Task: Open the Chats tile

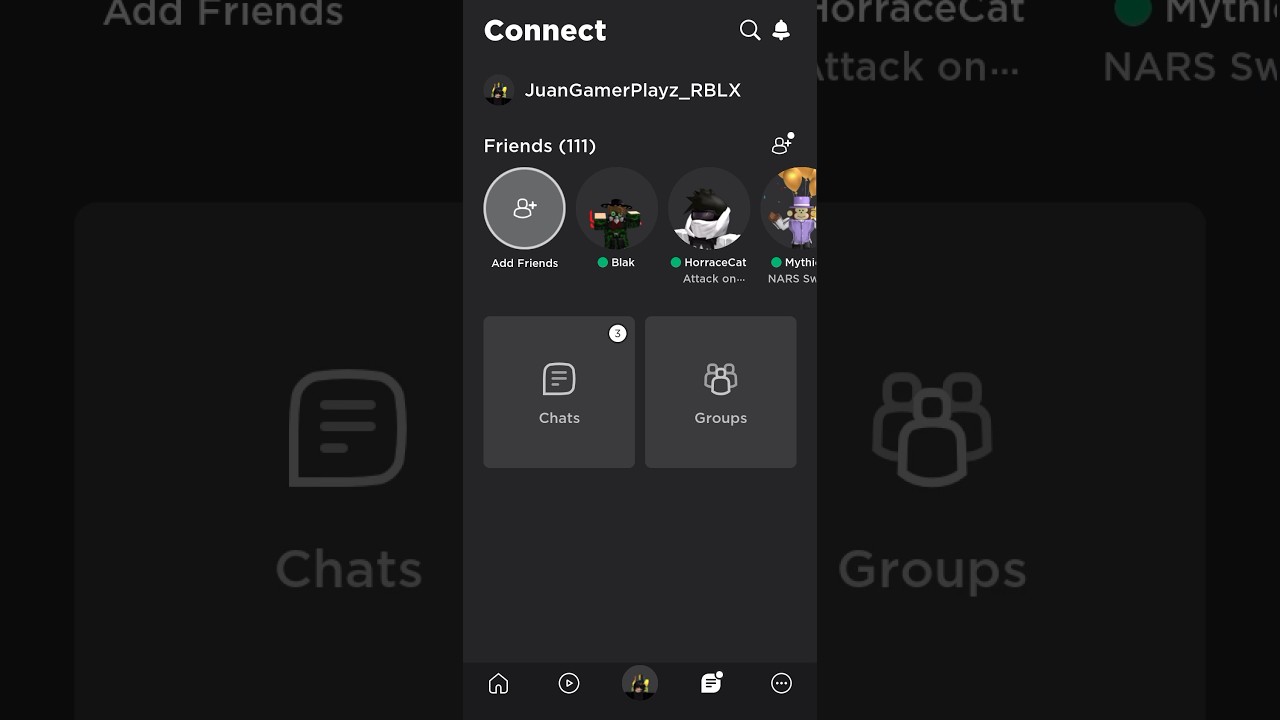Action: [x=559, y=392]
